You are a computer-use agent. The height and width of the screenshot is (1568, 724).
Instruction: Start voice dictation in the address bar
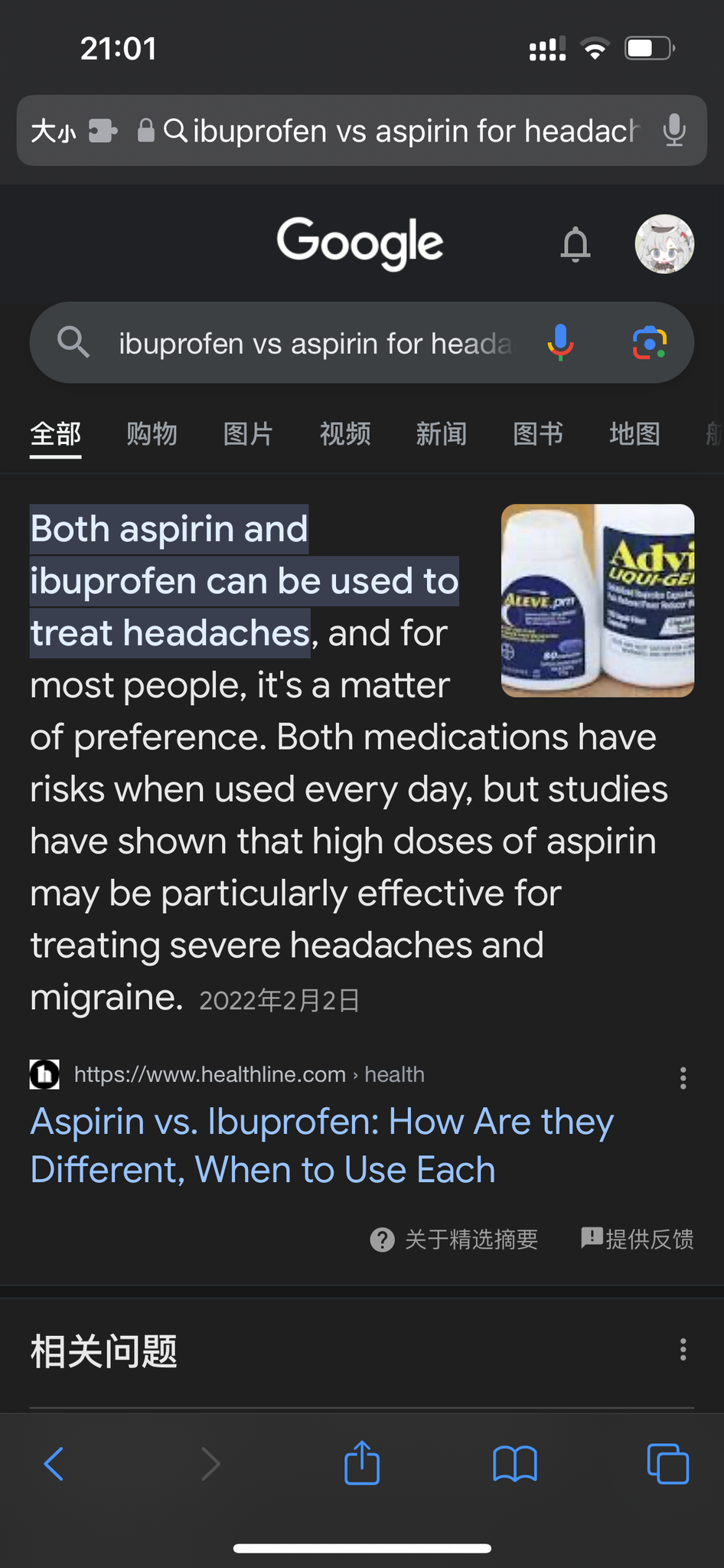(x=674, y=131)
